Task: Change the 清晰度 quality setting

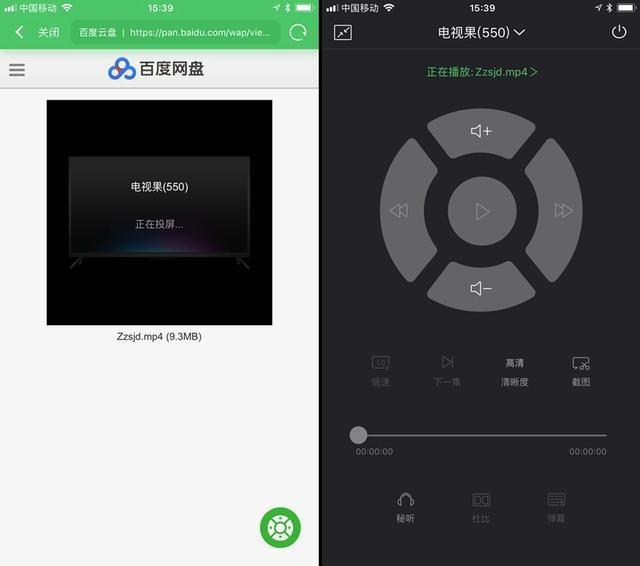Action: tap(514, 371)
